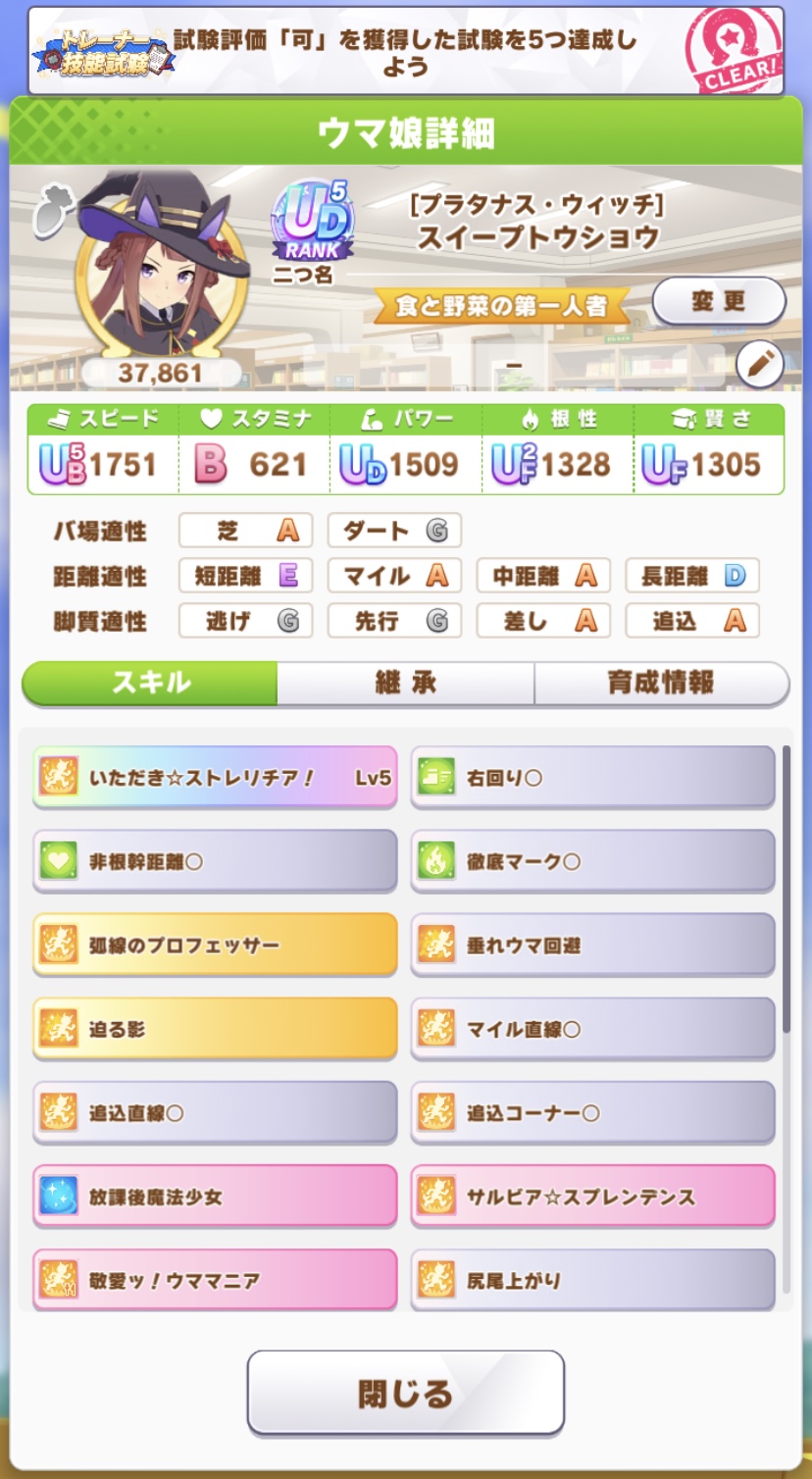
Task: View the 徹底マーク○ skill details
Action: [x=592, y=862]
